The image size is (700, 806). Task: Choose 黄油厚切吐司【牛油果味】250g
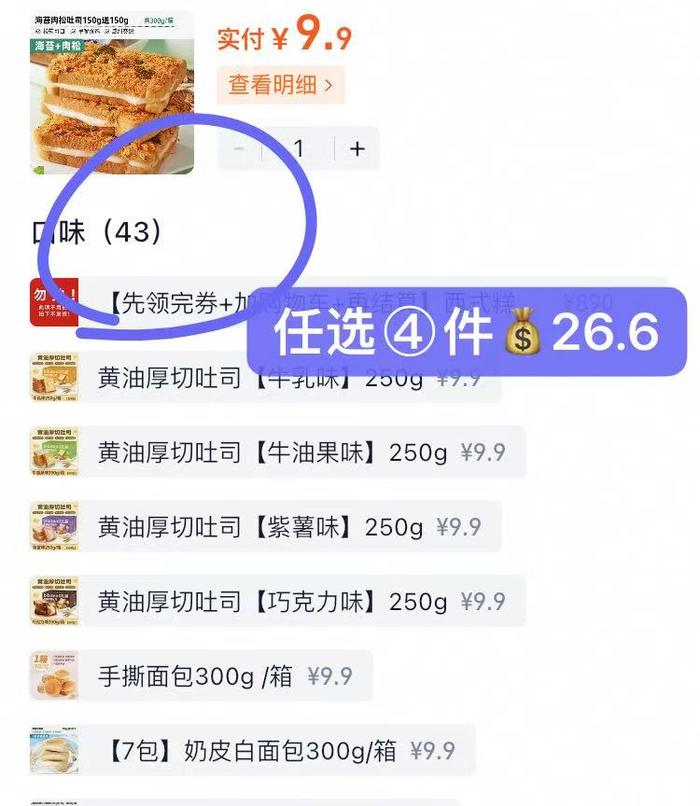[x=272, y=452]
